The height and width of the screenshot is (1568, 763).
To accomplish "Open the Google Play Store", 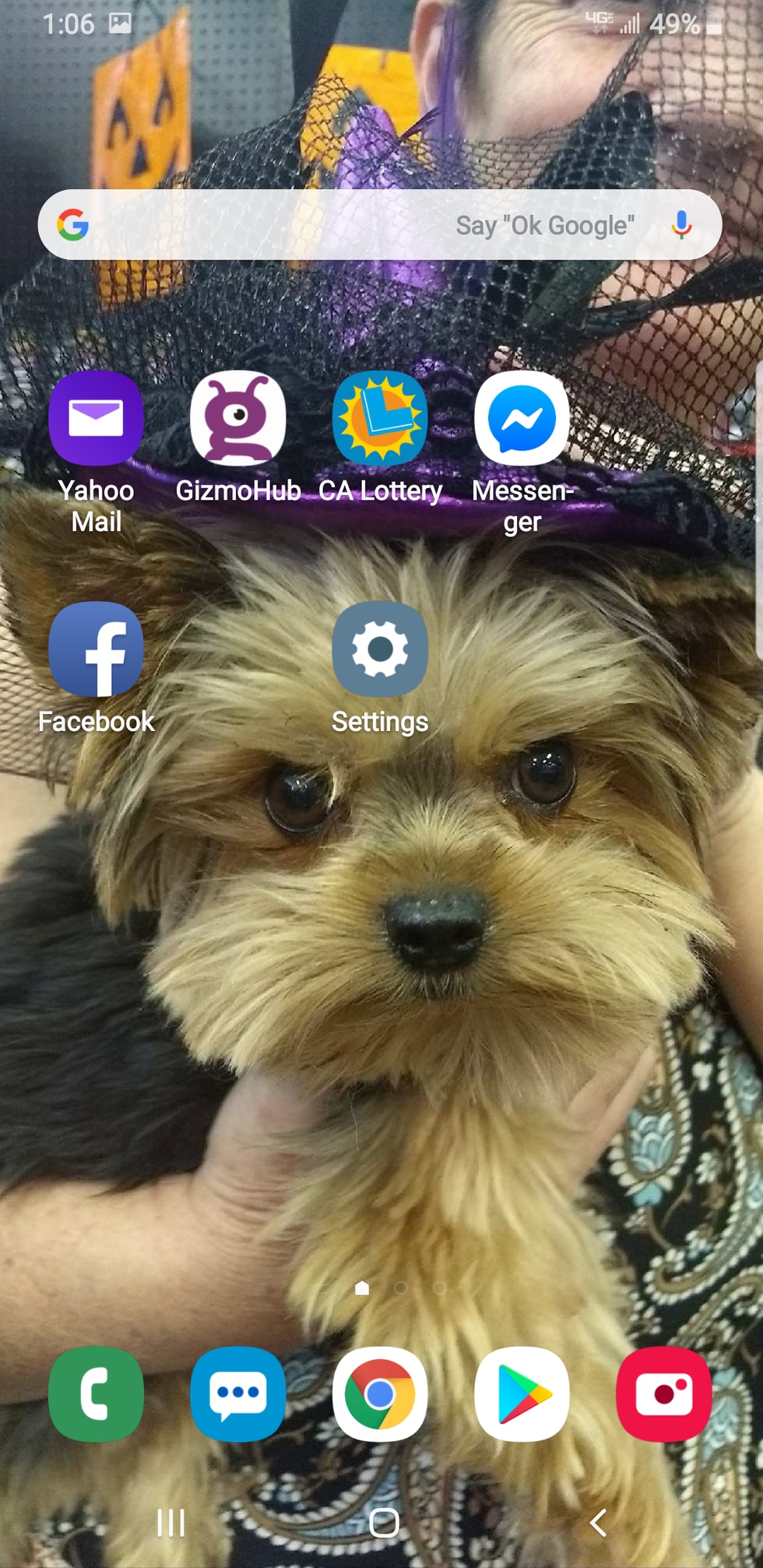I will click(x=522, y=1394).
